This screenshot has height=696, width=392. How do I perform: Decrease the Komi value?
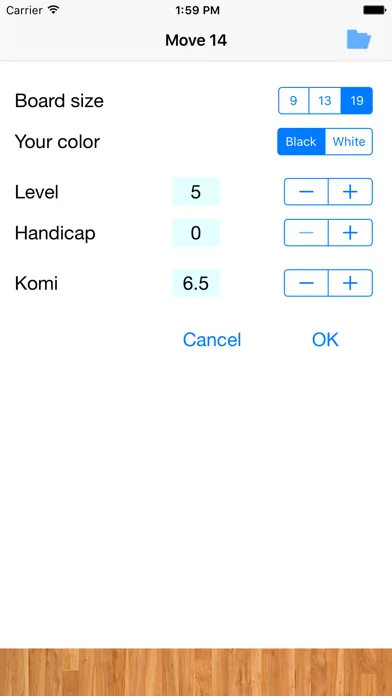click(x=306, y=283)
